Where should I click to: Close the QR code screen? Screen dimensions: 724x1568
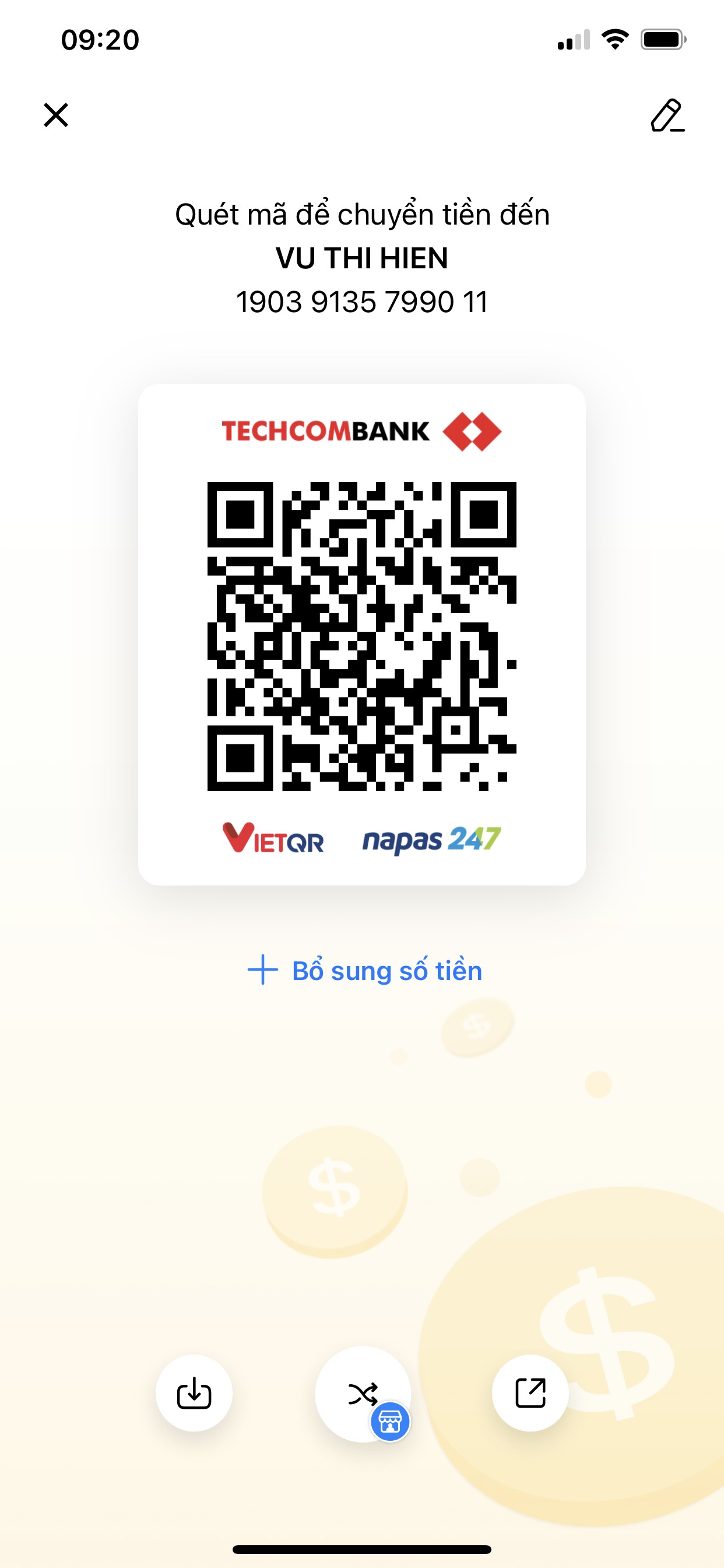56,115
